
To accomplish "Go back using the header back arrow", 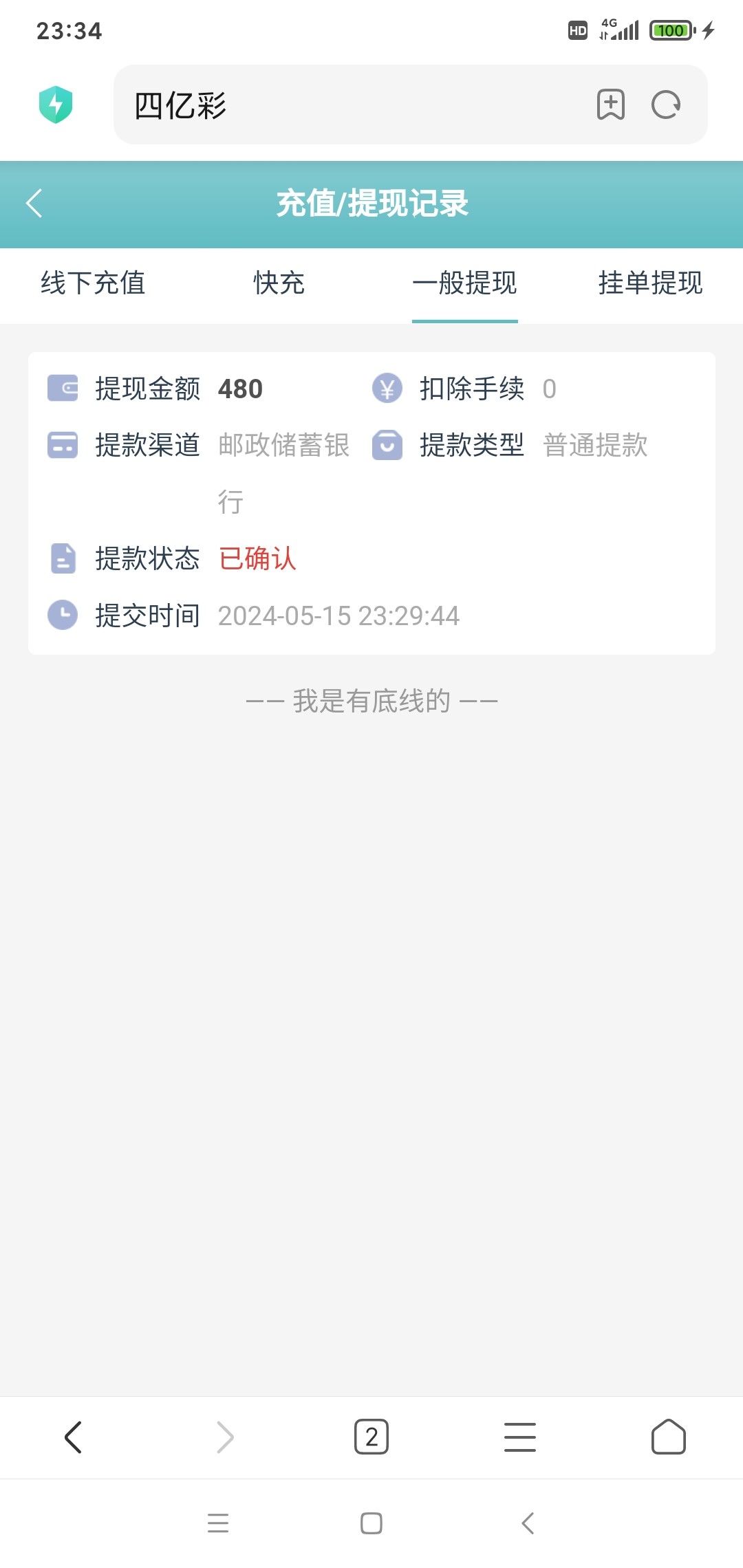I will 34,204.
